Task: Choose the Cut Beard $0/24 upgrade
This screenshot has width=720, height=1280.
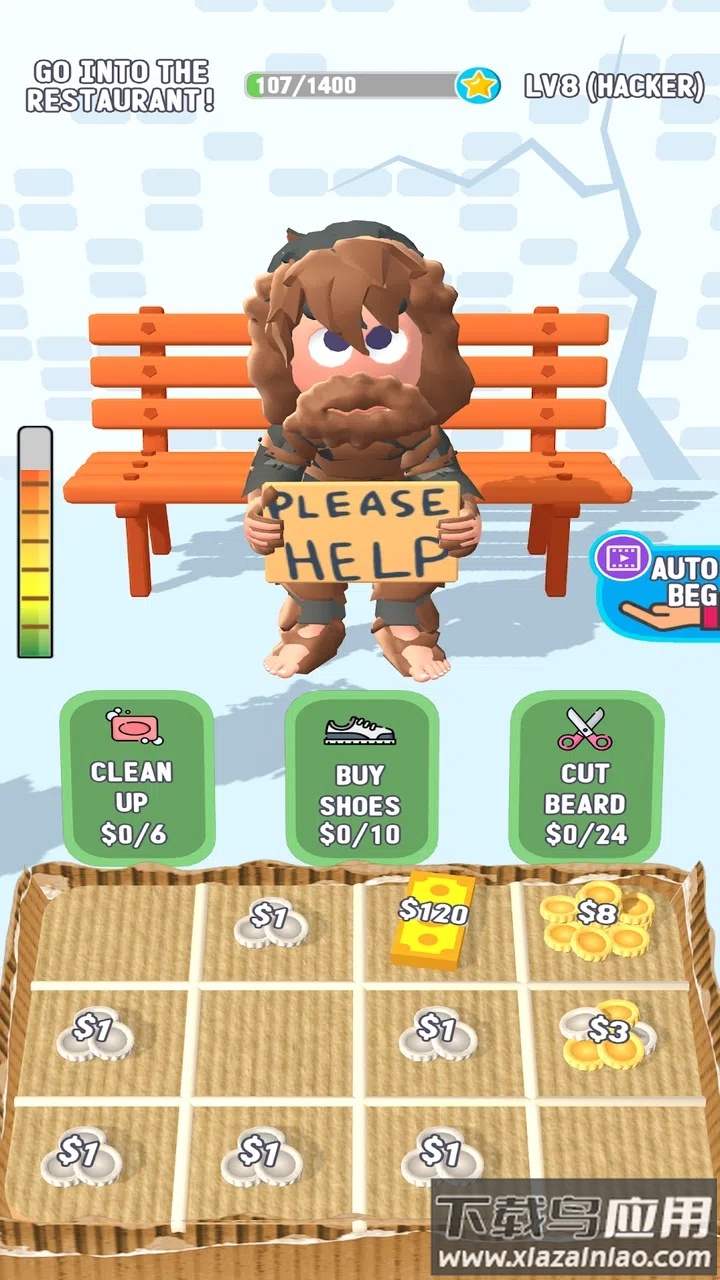Action: pyautogui.click(x=586, y=778)
